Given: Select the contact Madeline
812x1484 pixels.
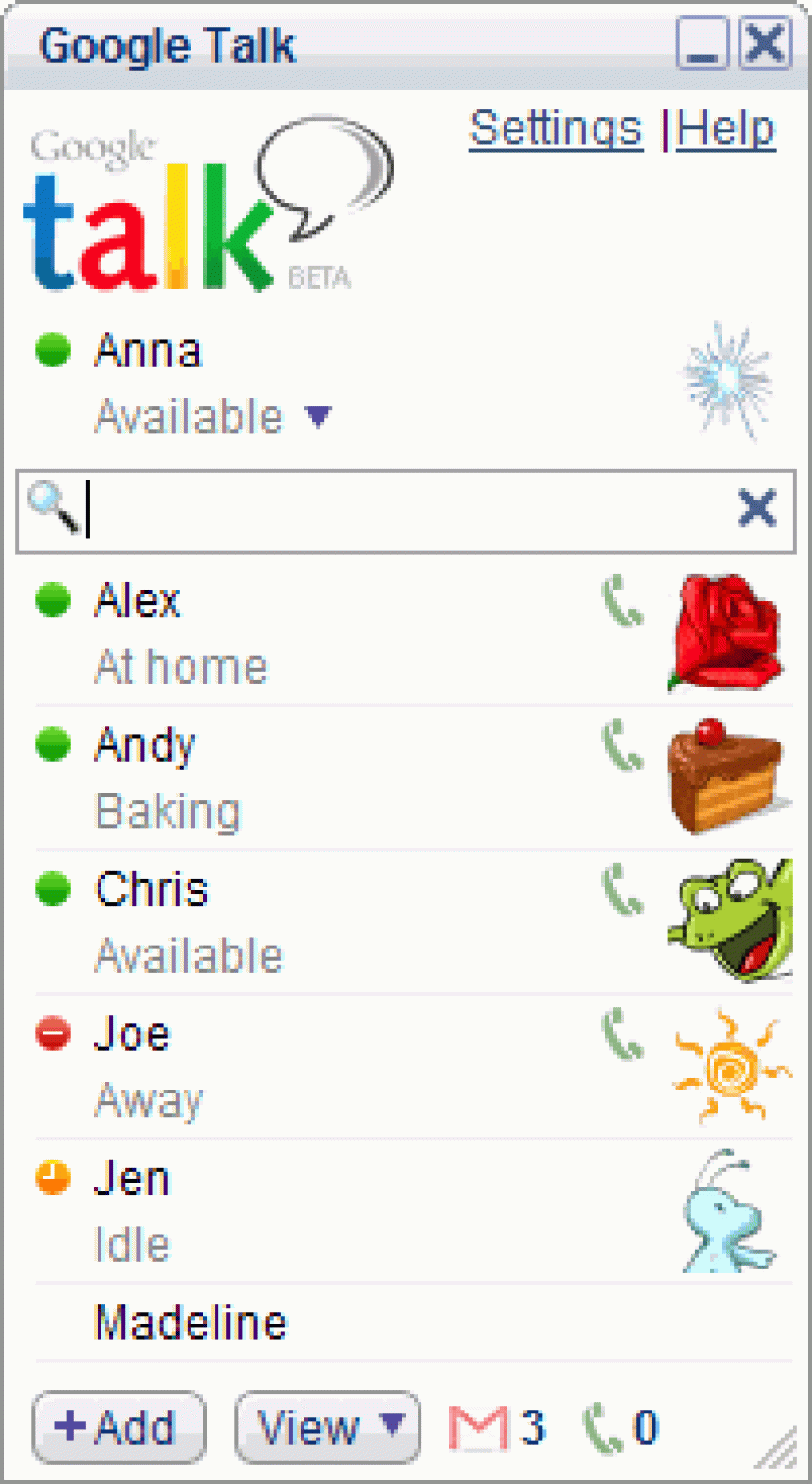Looking at the screenshot, I should click(x=406, y=1322).
